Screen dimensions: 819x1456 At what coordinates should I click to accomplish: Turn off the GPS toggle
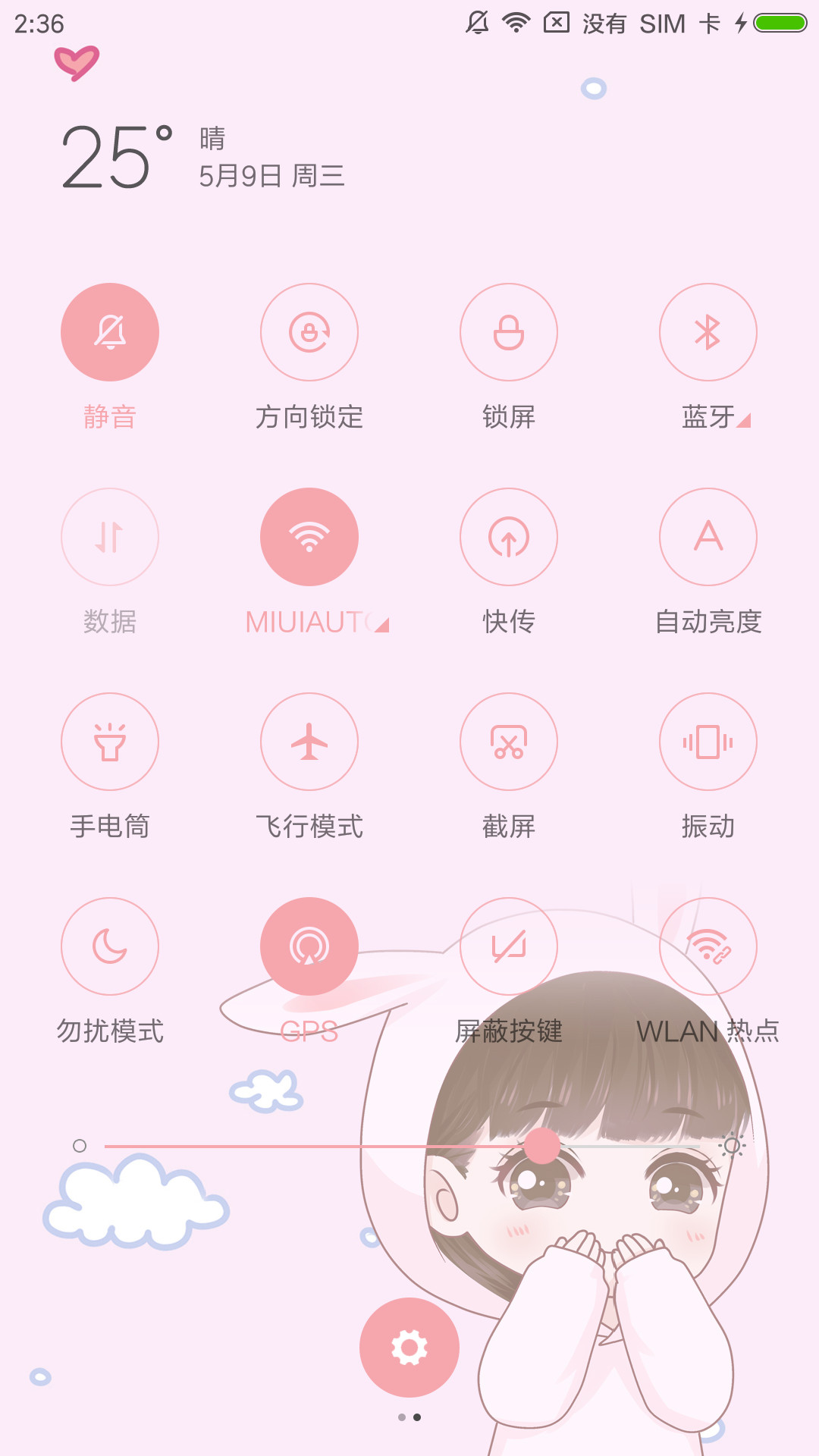click(309, 946)
